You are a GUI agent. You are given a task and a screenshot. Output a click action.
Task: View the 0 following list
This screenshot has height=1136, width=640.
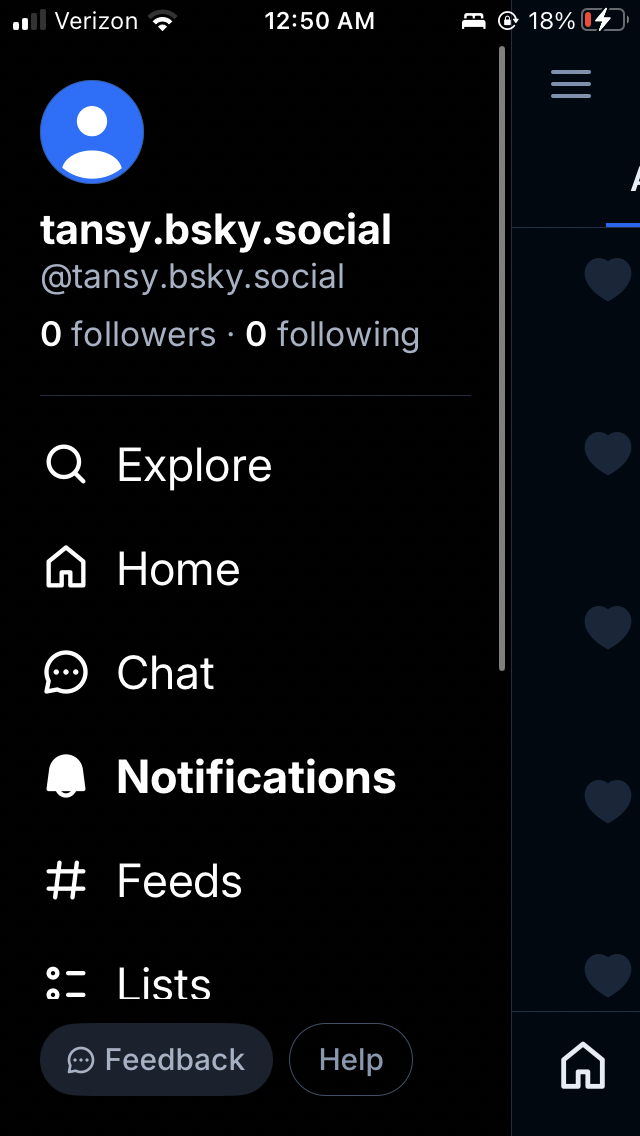coord(333,334)
